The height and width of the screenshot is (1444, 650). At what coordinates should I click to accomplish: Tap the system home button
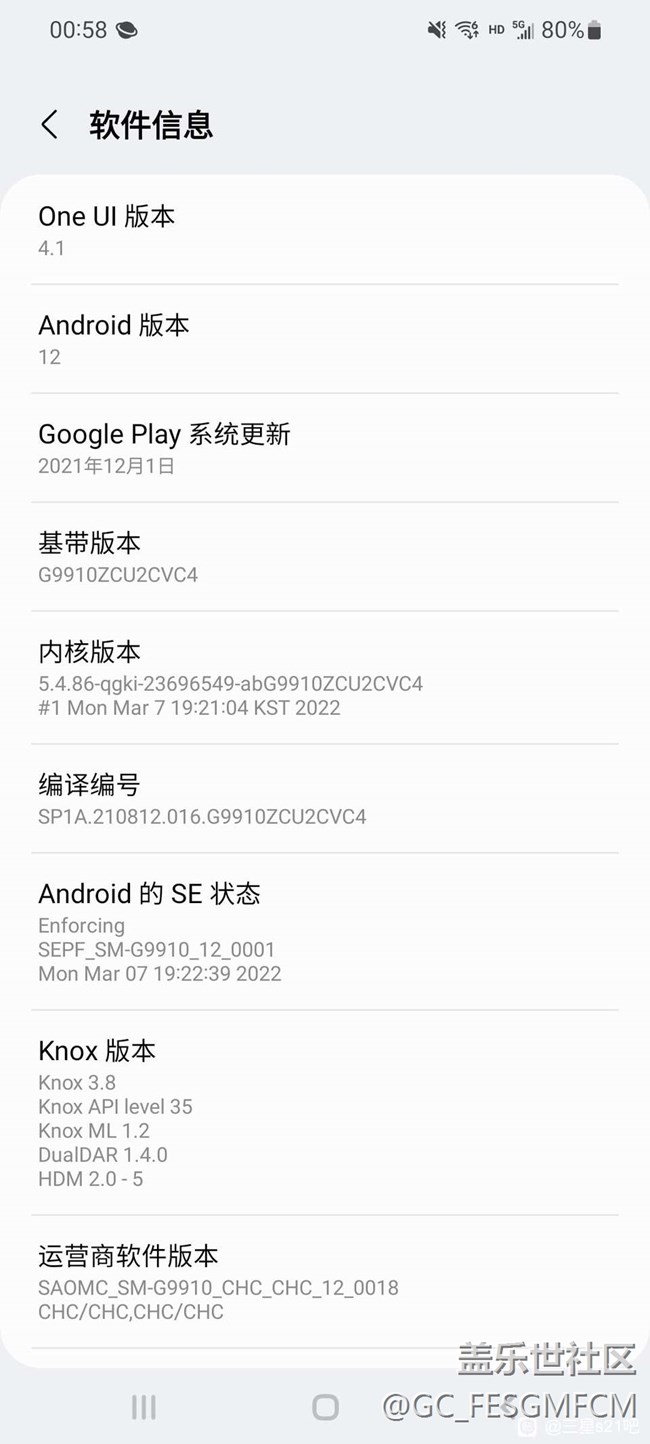click(x=325, y=1407)
